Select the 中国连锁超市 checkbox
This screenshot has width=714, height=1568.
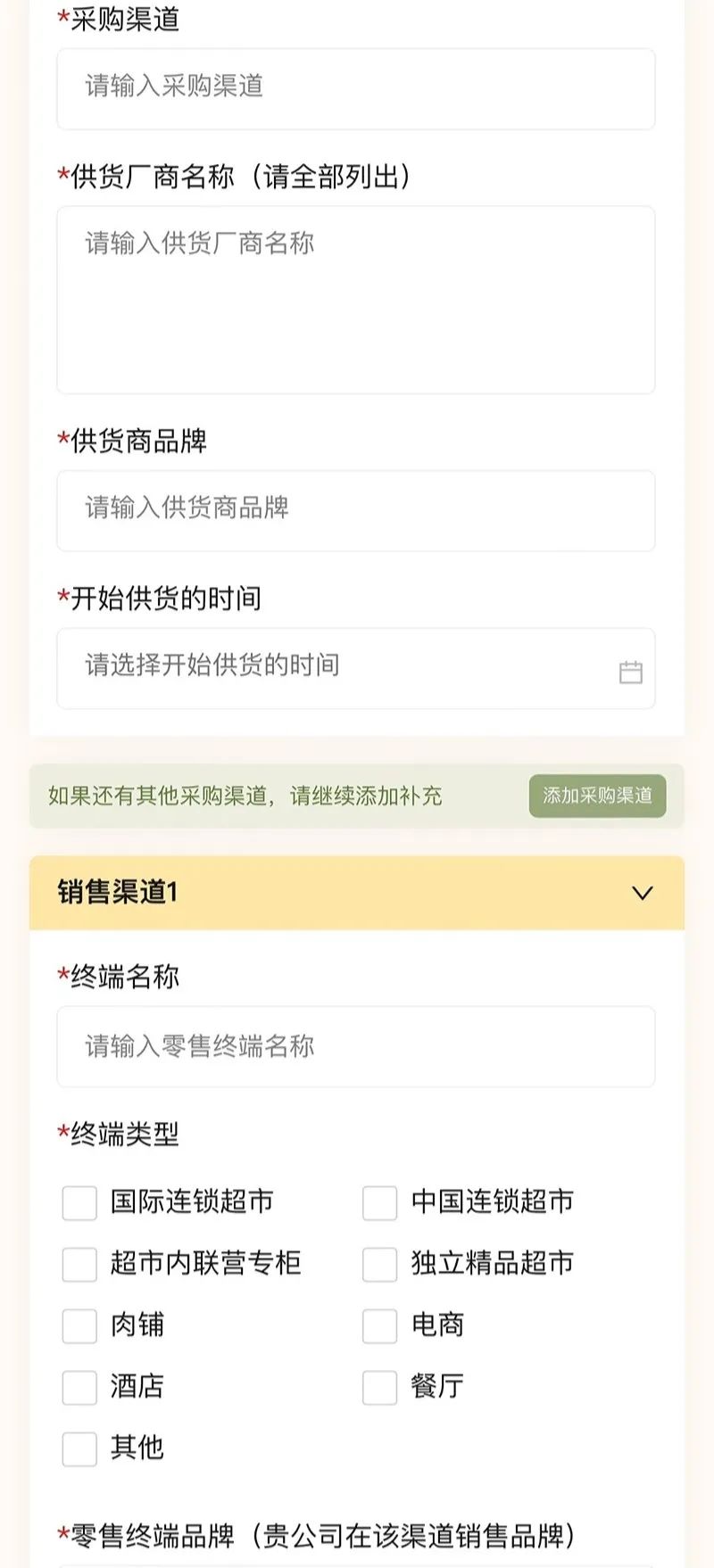pos(379,1202)
